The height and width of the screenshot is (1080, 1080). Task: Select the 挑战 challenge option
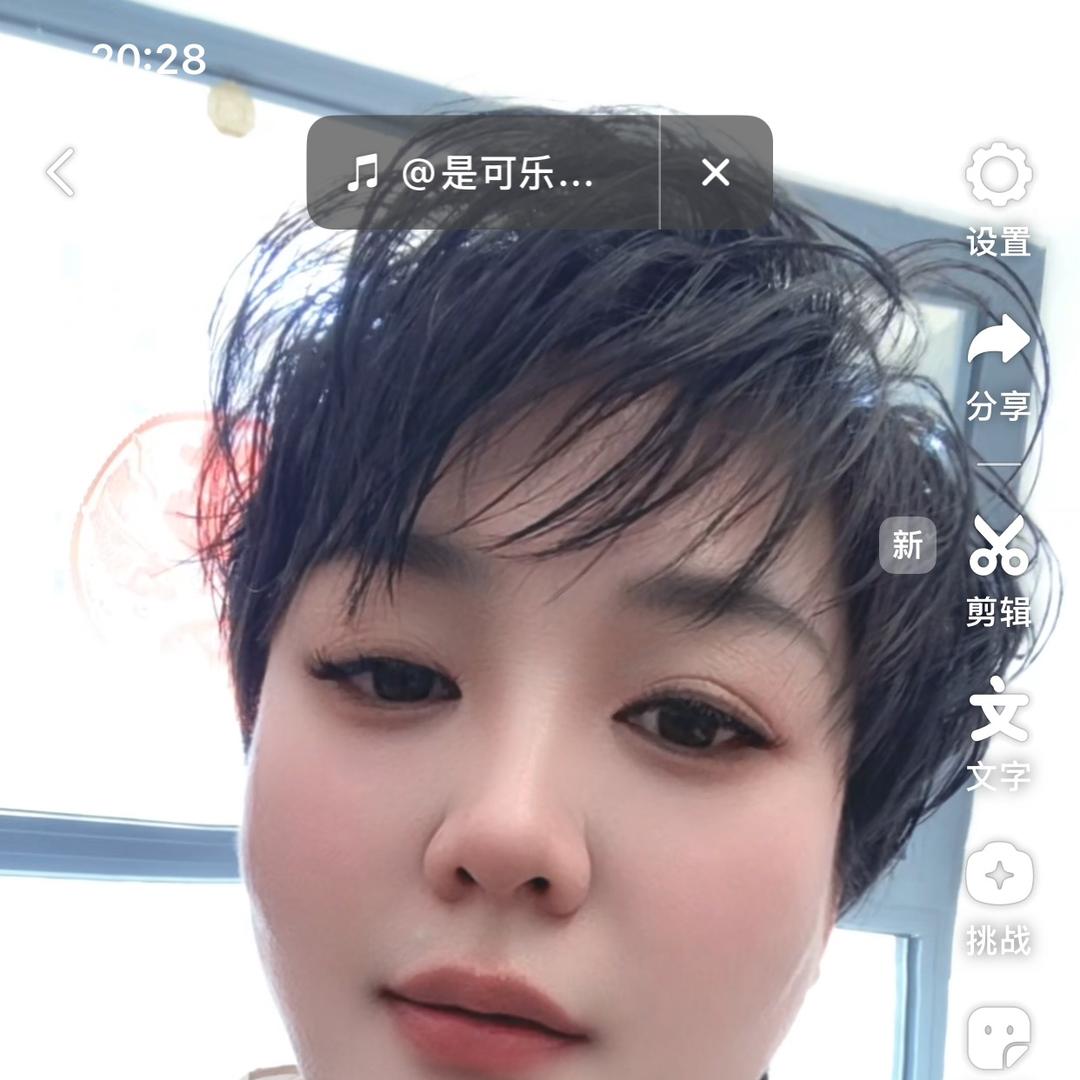coord(998,897)
